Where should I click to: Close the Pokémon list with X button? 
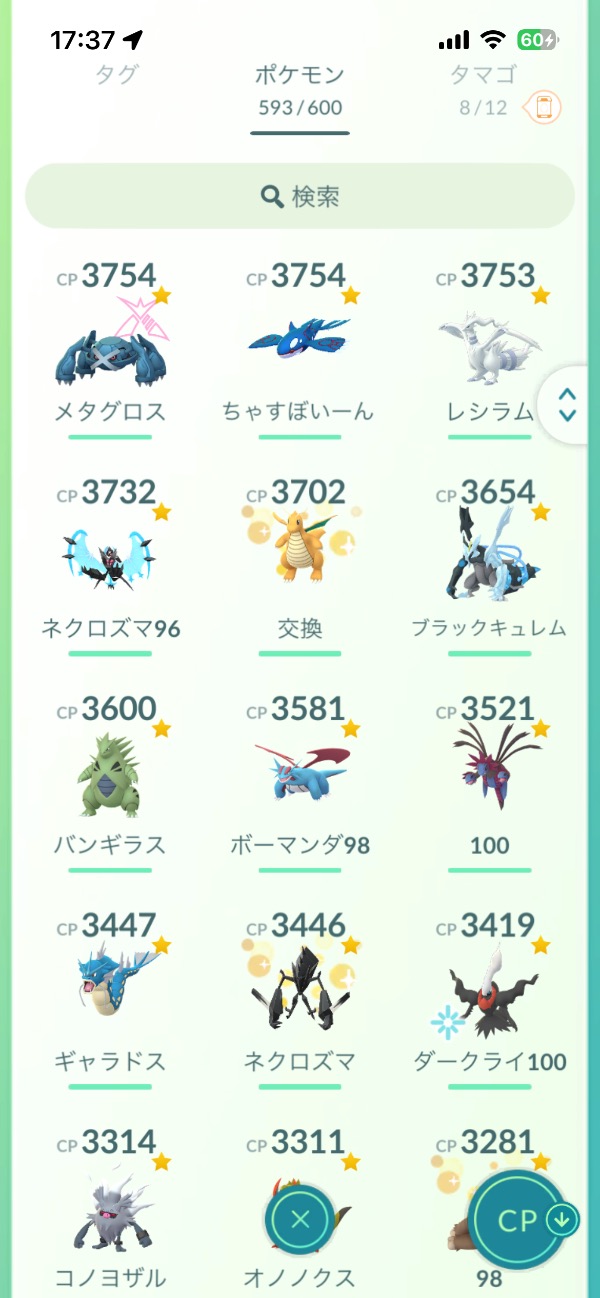point(300,1220)
